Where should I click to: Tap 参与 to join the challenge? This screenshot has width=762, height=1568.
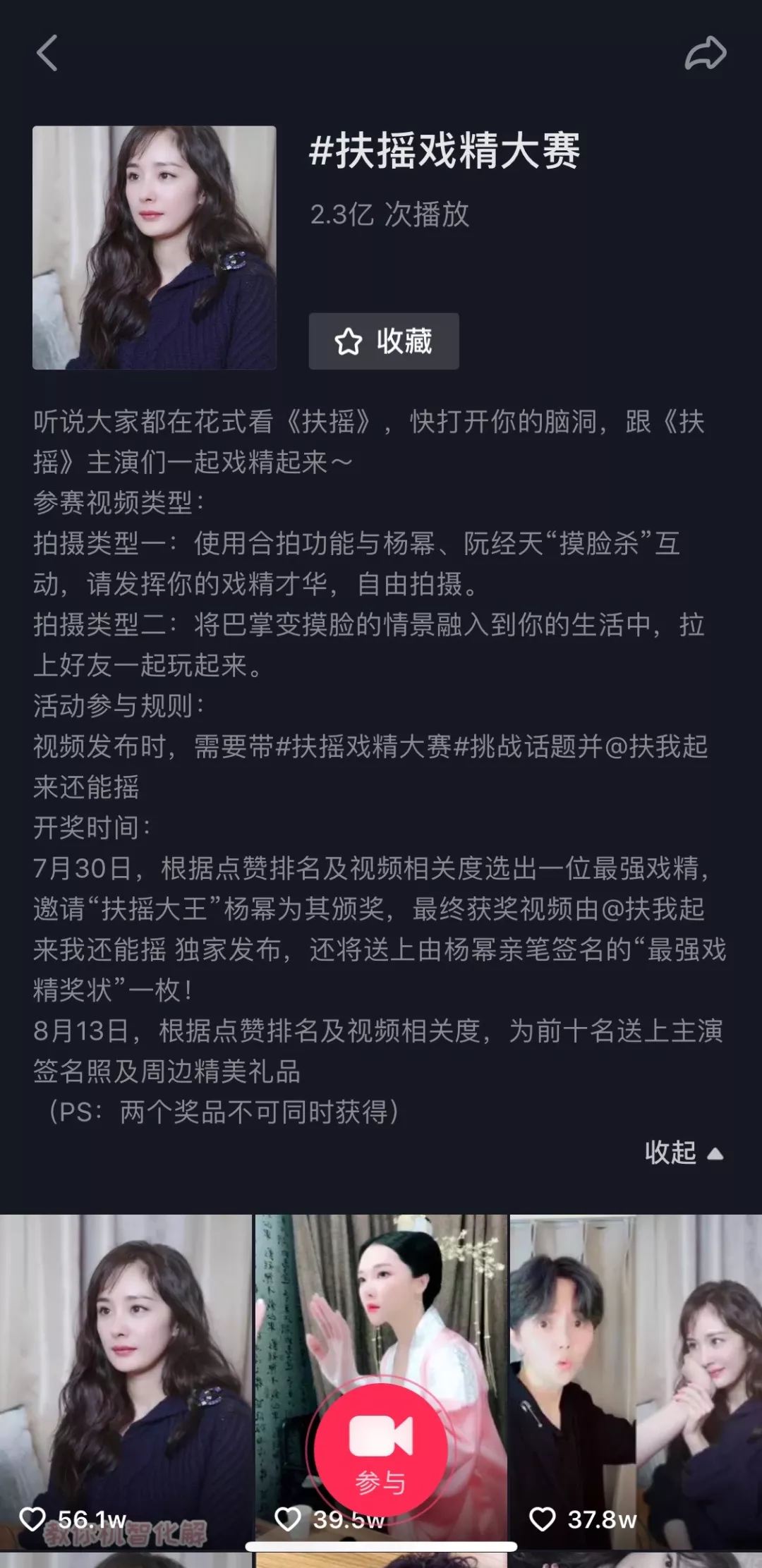pyautogui.click(x=381, y=1448)
